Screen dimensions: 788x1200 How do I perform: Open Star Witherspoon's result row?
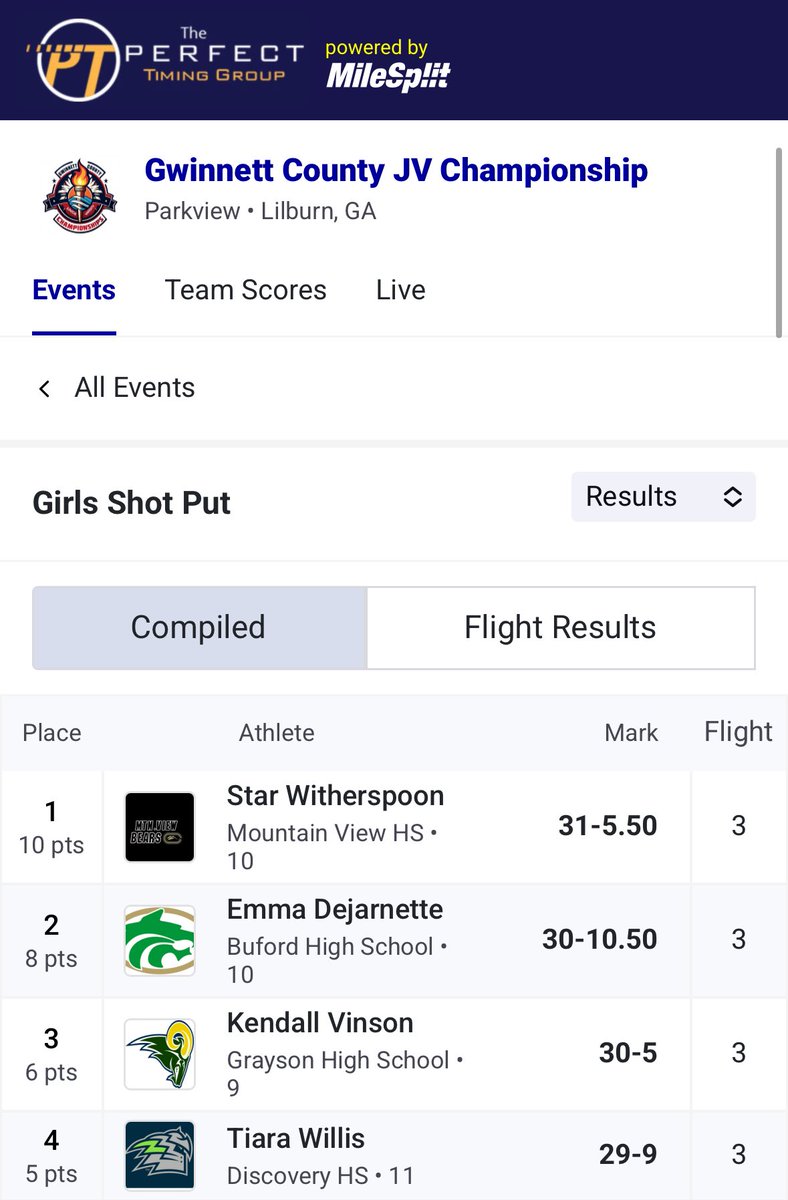click(x=394, y=826)
